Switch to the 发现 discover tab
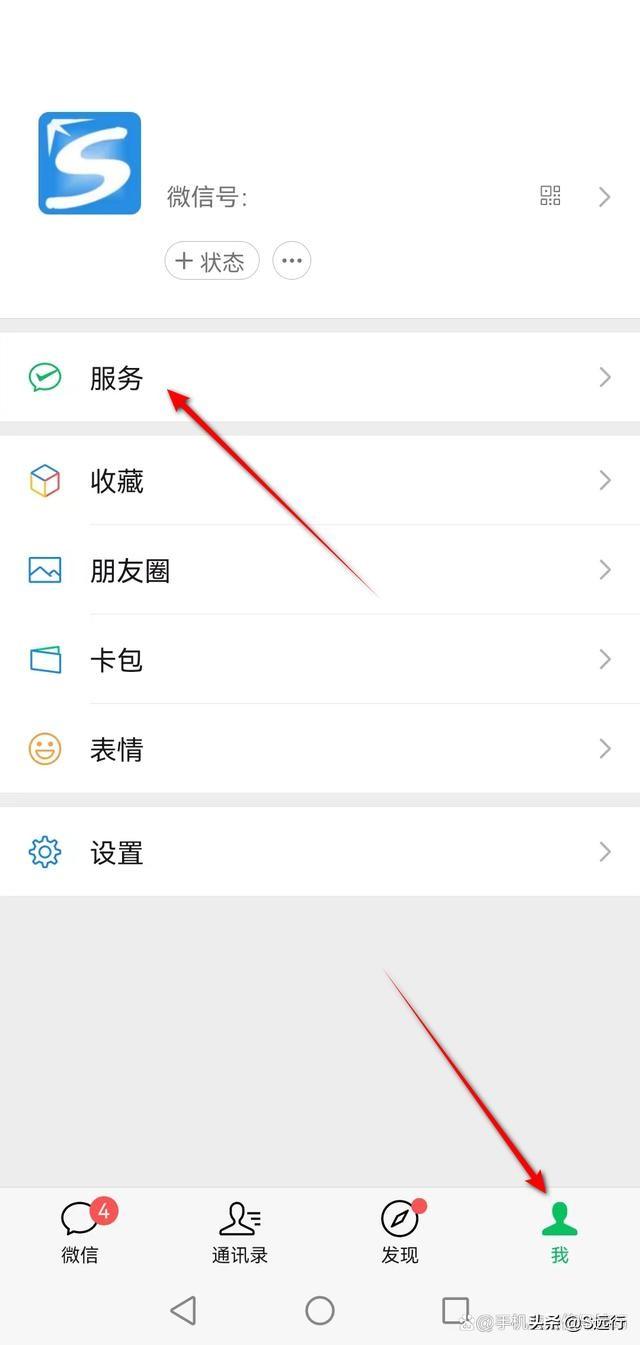The height and width of the screenshot is (1345, 640). [400, 1232]
